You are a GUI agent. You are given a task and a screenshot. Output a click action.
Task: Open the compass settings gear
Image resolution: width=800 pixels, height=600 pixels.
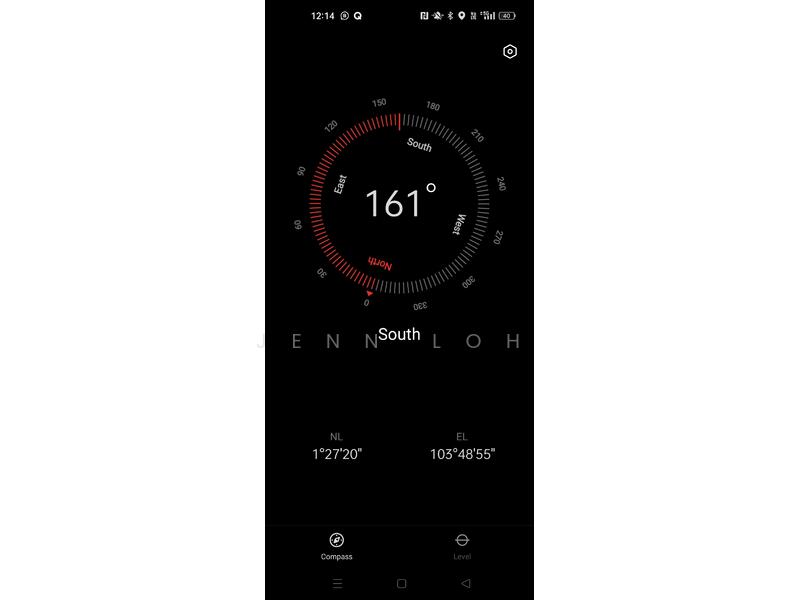(510, 51)
